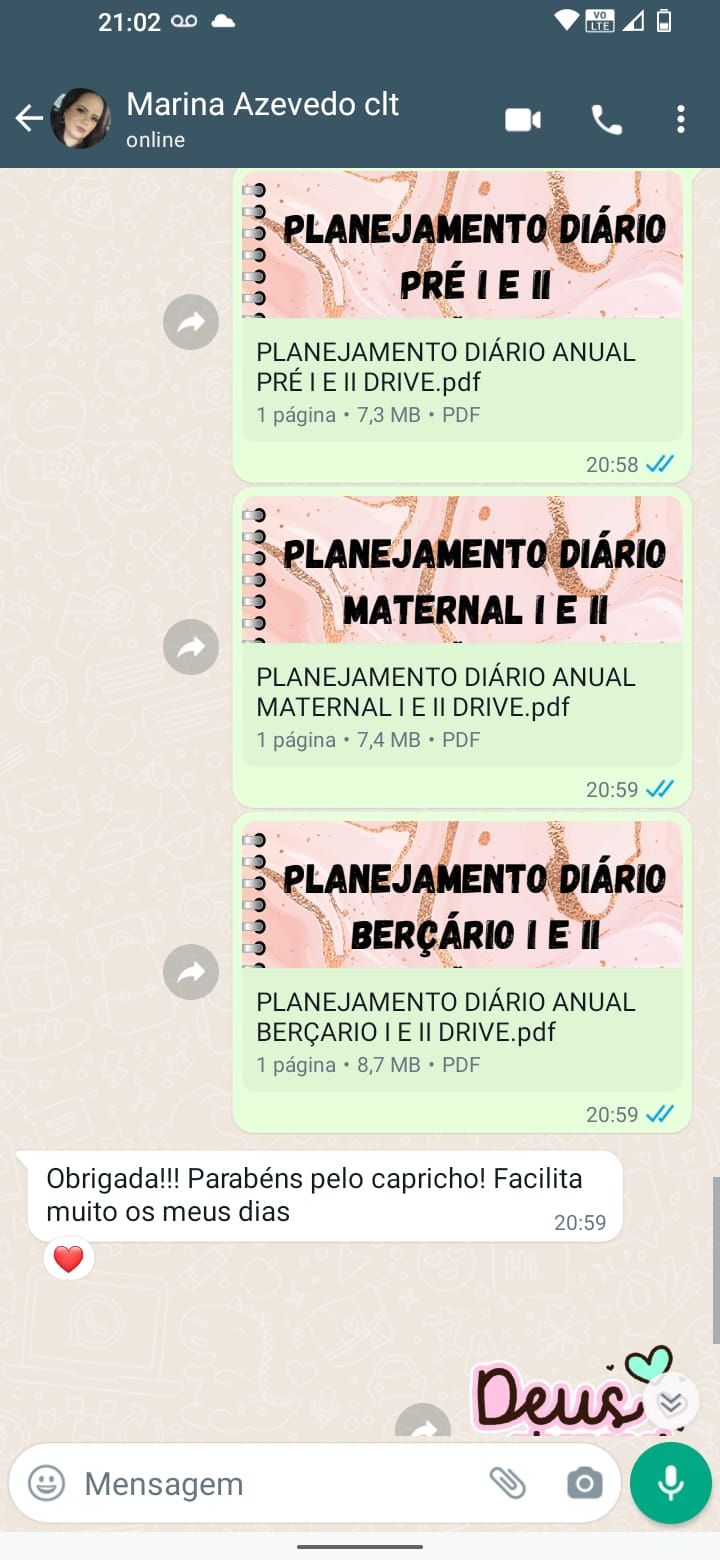Forward the BERÇARIO I E II PDF
720x1560 pixels.
tap(191, 972)
